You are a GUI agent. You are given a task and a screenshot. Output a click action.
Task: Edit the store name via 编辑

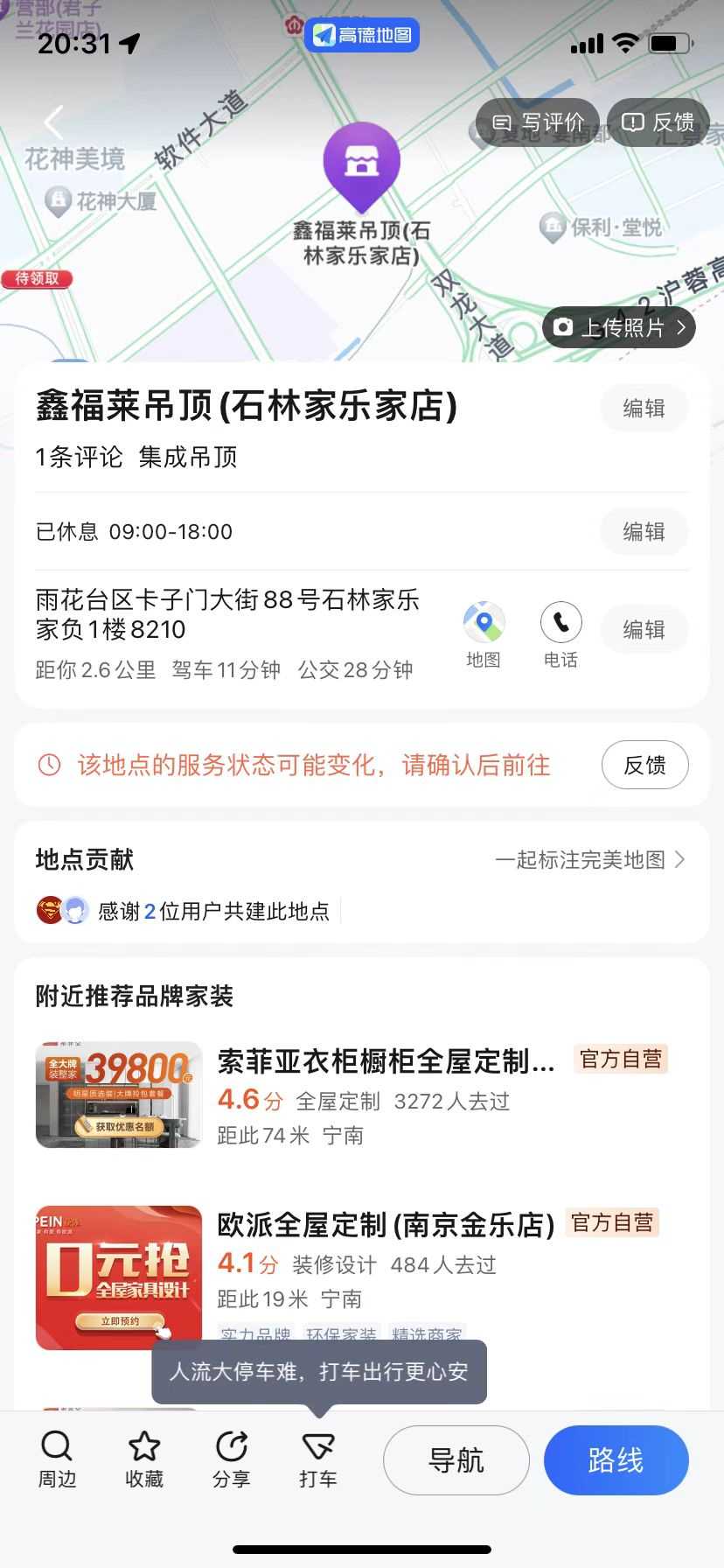tap(644, 408)
